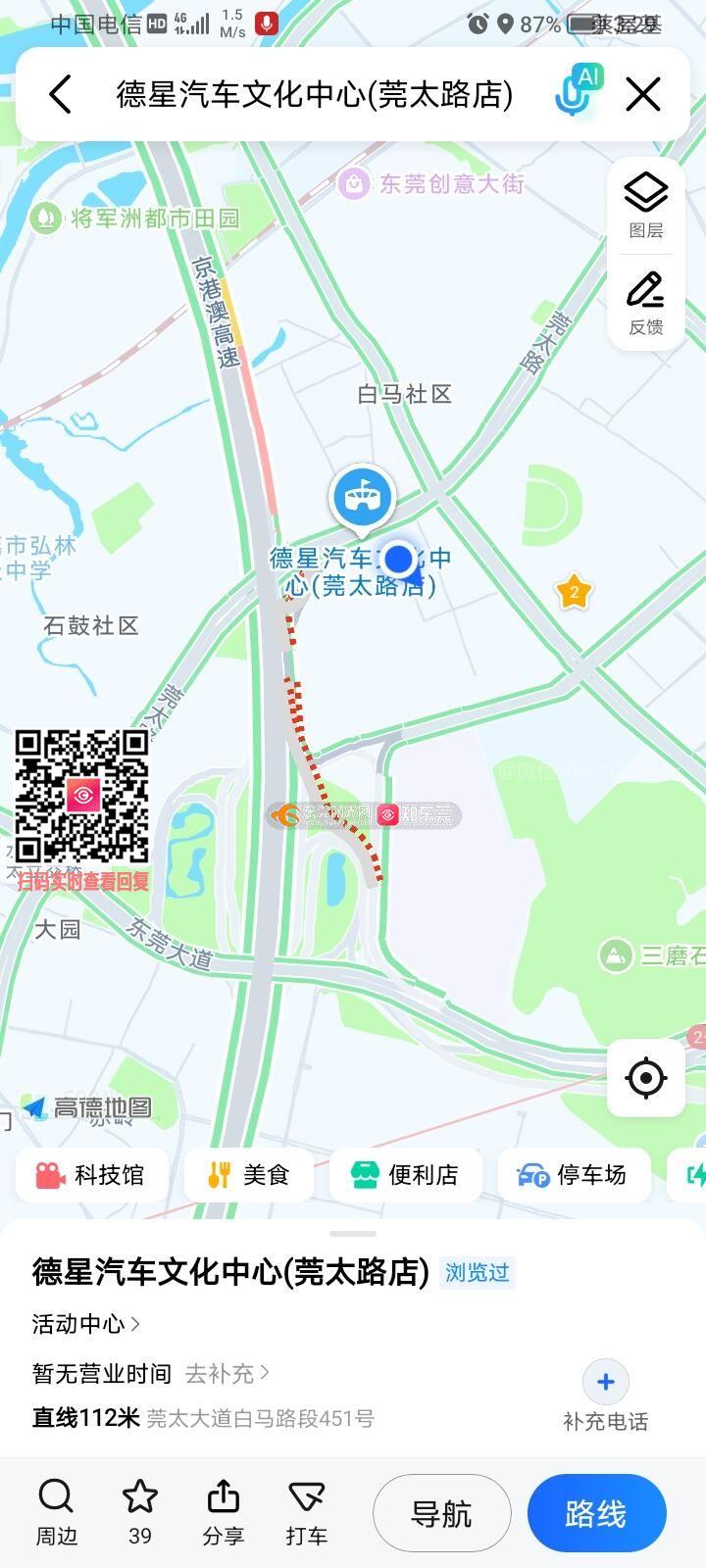Select the 科技馆 category chip

(91, 1174)
